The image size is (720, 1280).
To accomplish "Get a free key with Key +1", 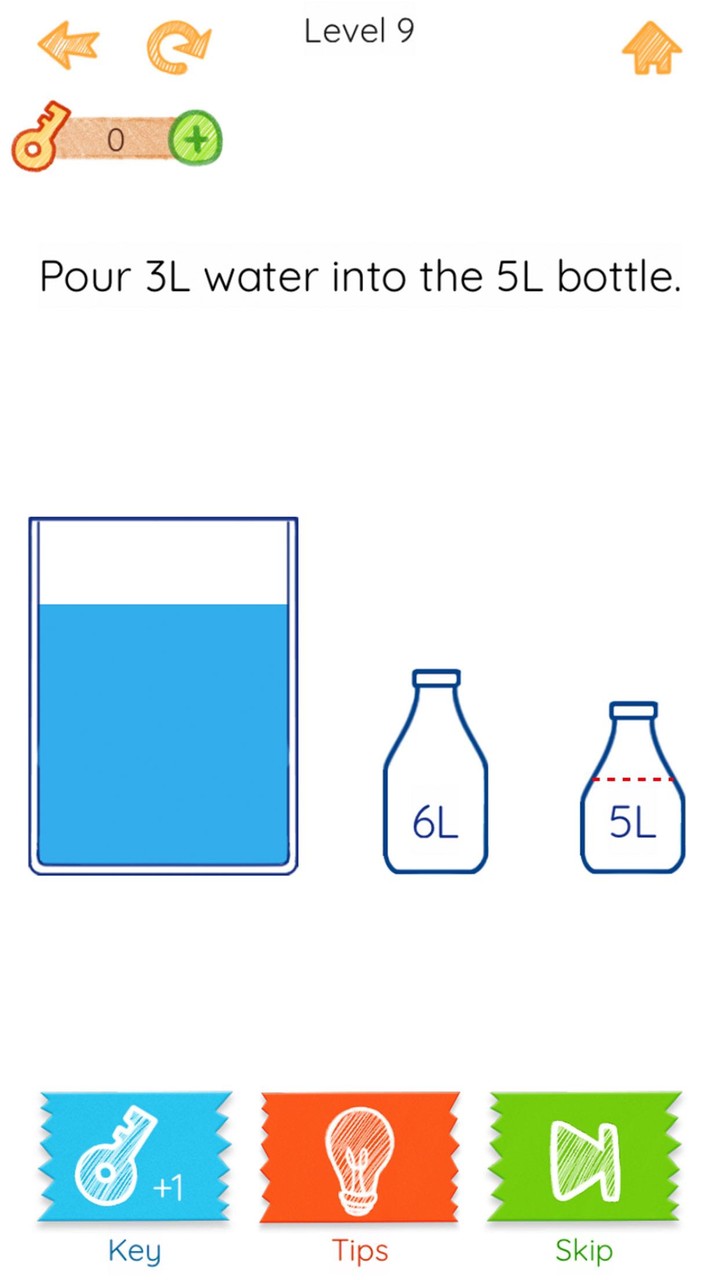I will (x=134, y=1160).
